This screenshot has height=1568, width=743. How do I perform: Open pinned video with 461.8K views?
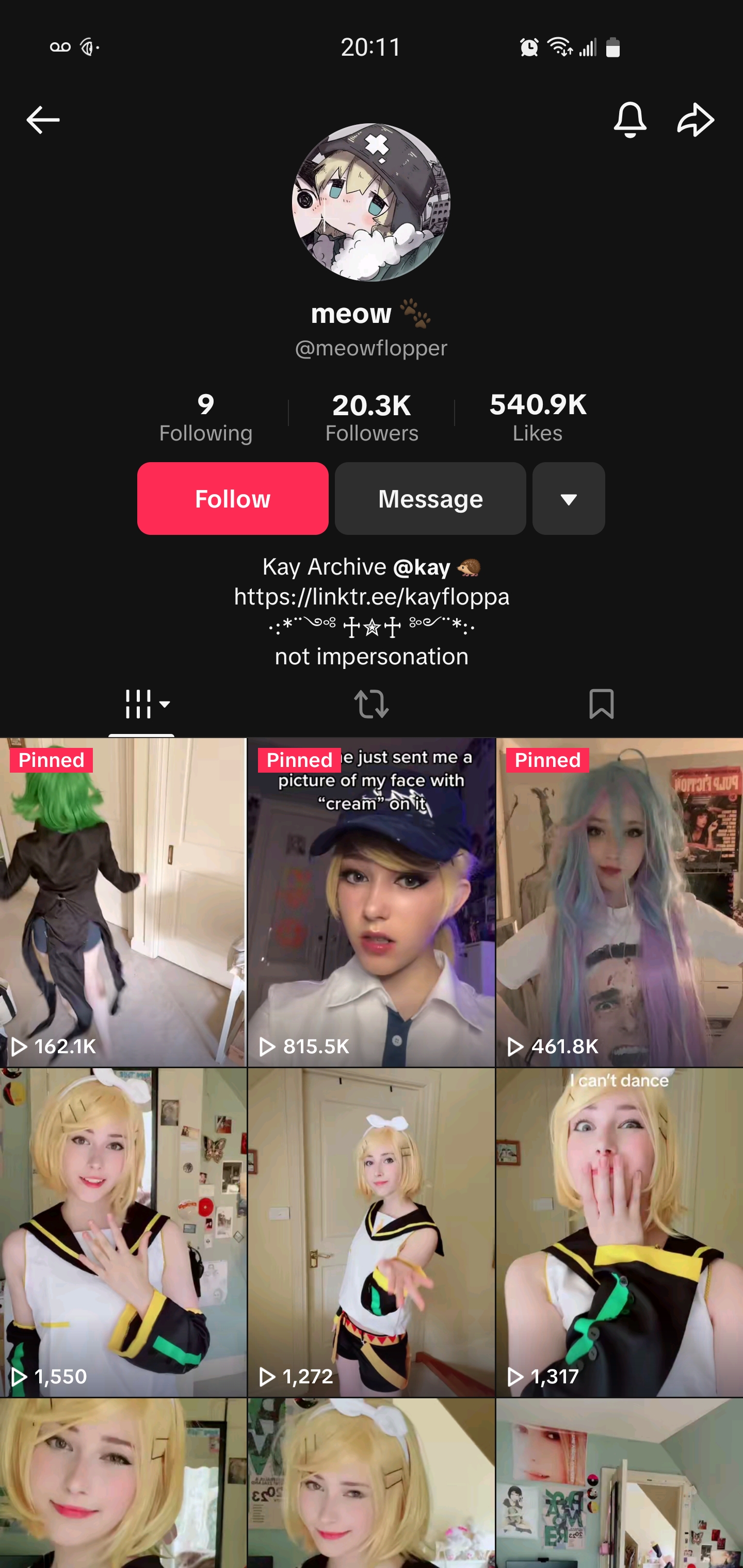click(x=619, y=901)
